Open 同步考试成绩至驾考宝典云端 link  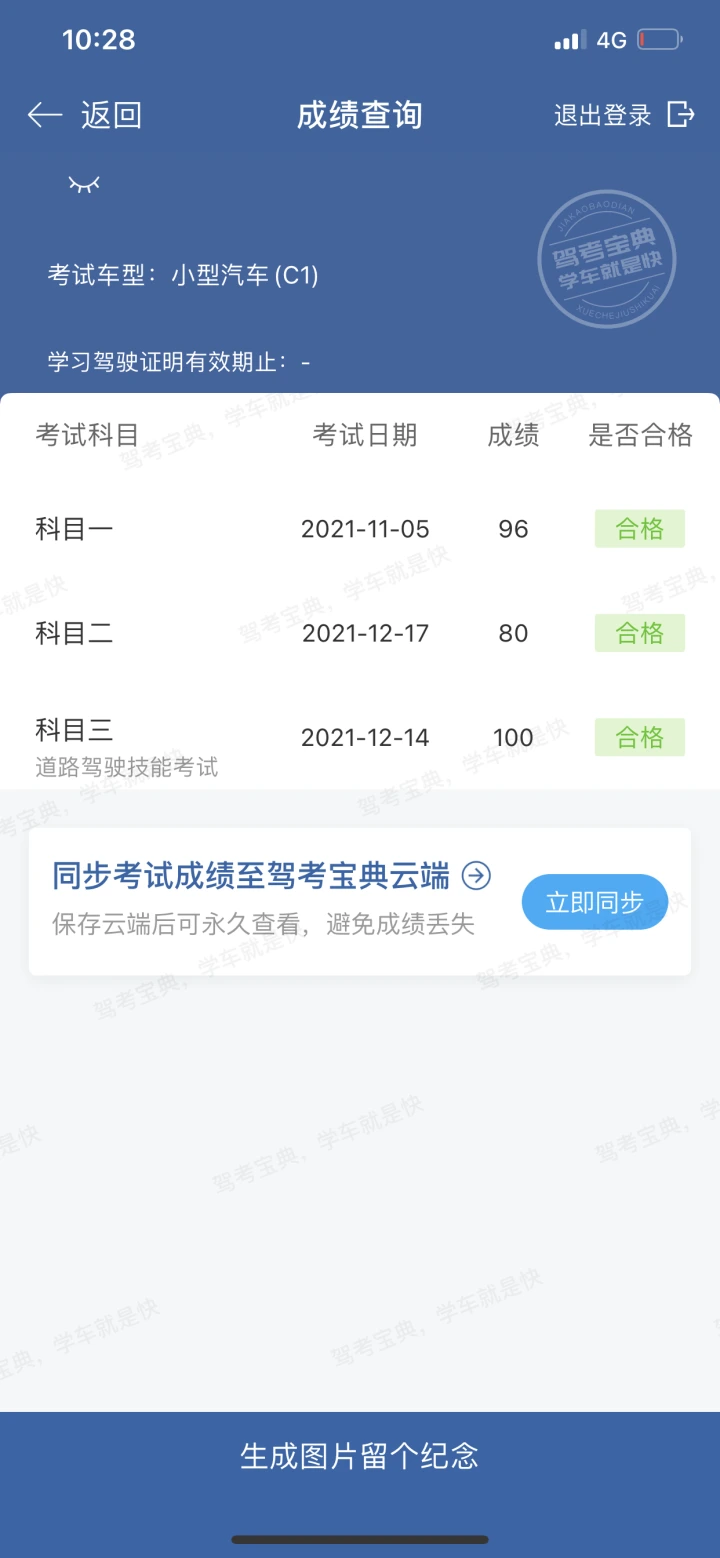[272, 876]
